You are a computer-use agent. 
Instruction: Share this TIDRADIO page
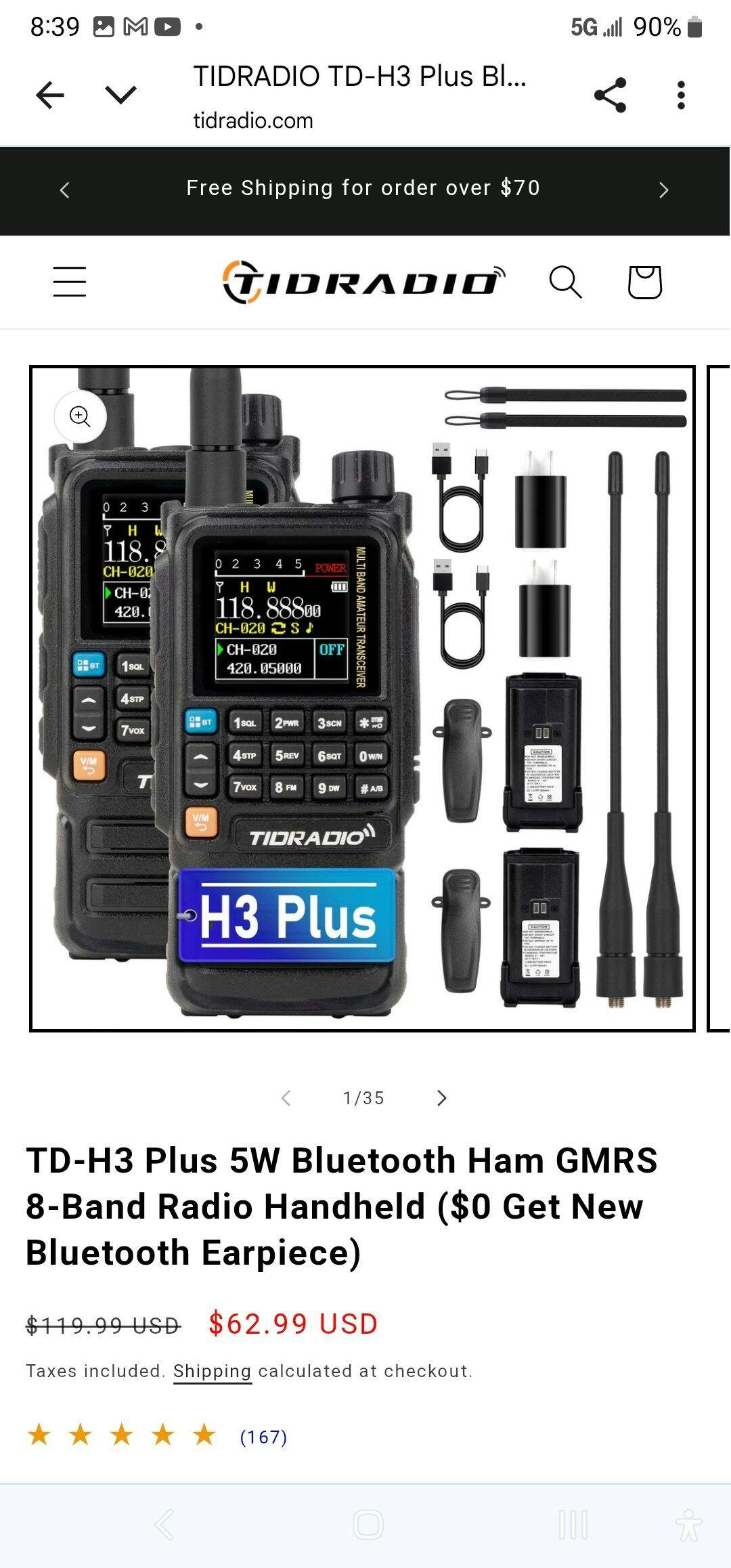610,95
